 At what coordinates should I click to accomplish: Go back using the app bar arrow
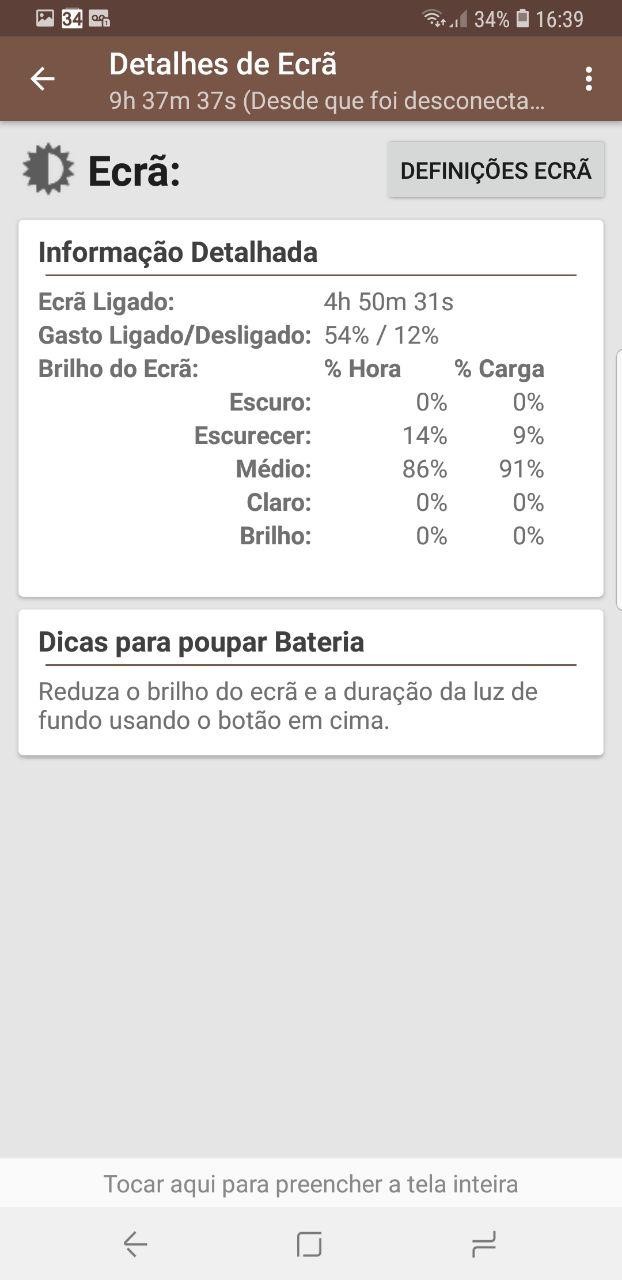tap(42, 79)
